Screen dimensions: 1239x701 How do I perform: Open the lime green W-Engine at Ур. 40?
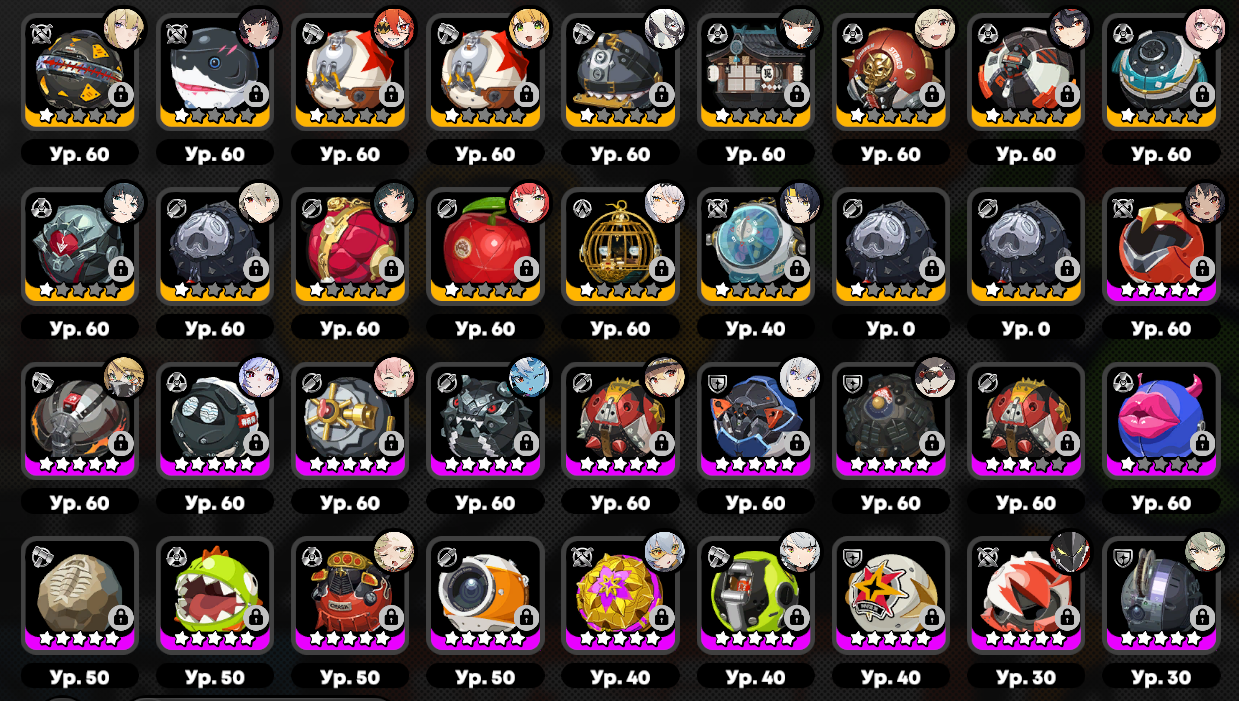coord(755,595)
